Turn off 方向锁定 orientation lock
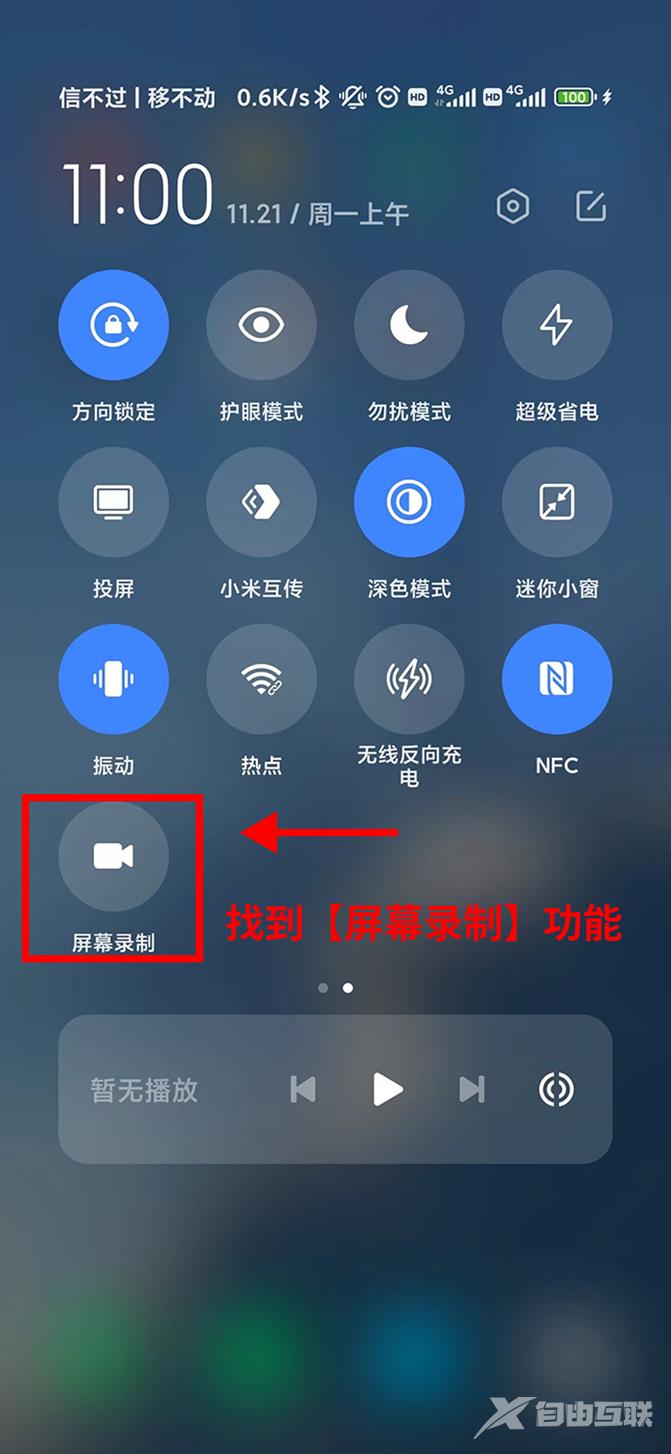Viewport: 671px width, 1454px height. click(113, 325)
